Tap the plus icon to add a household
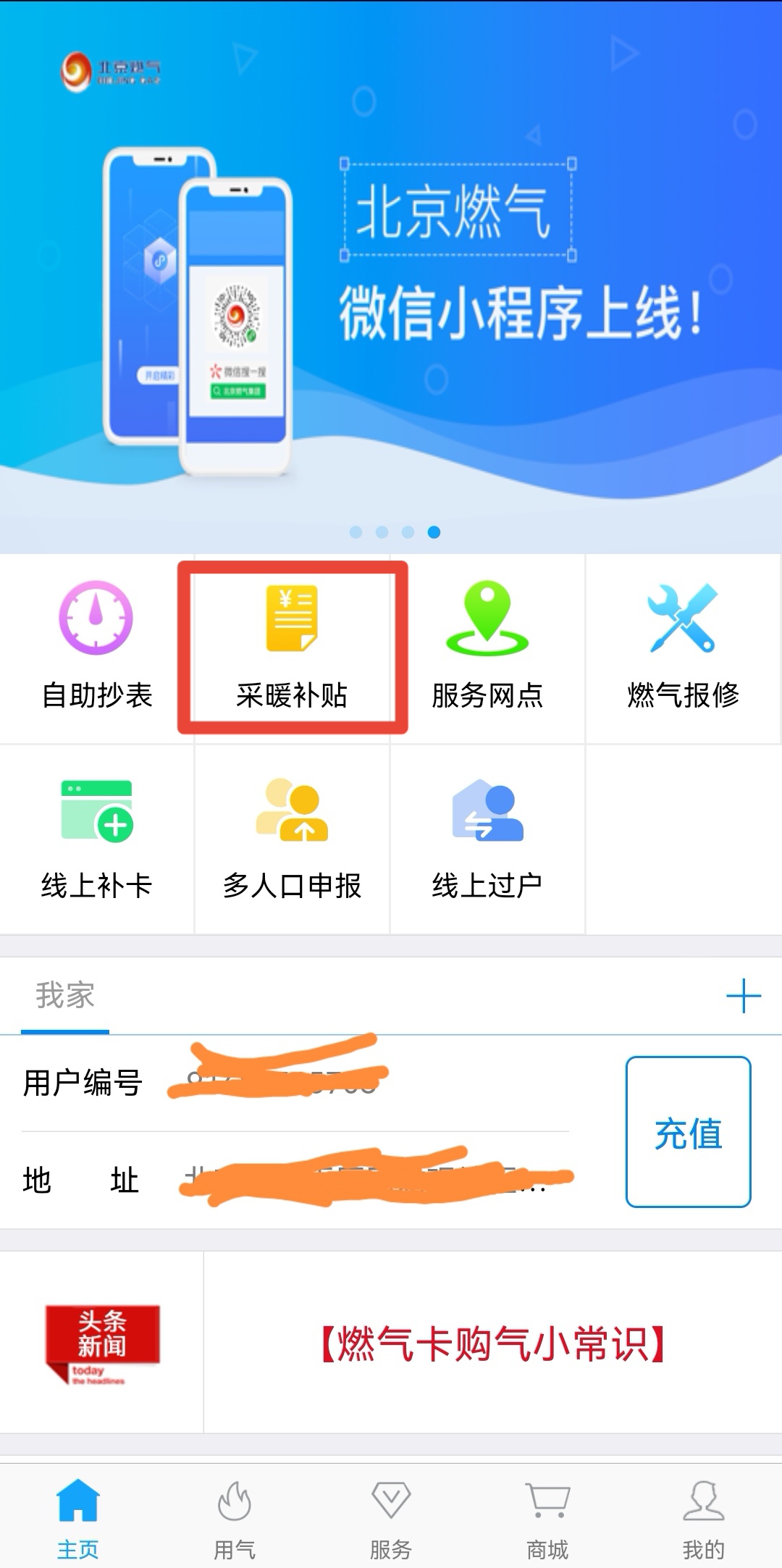This screenshot has height=1568, width=782. pyautogui.click(x=743, y=996)
